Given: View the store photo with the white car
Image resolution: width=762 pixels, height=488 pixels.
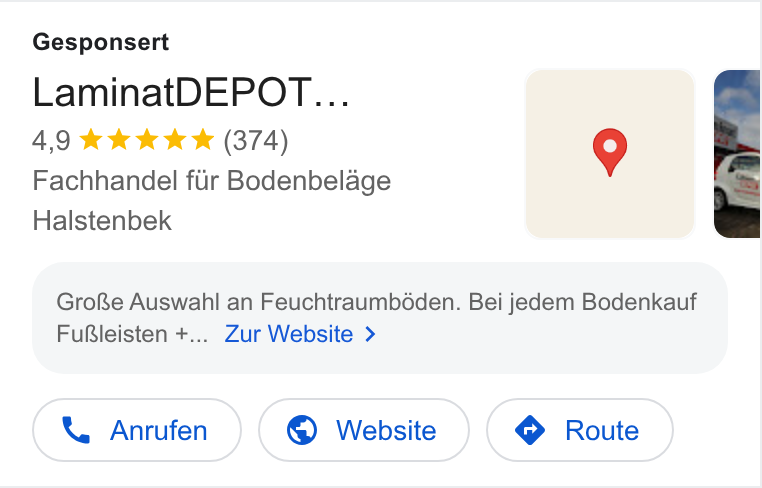Looking at the screenshot, I should point(737,154).
